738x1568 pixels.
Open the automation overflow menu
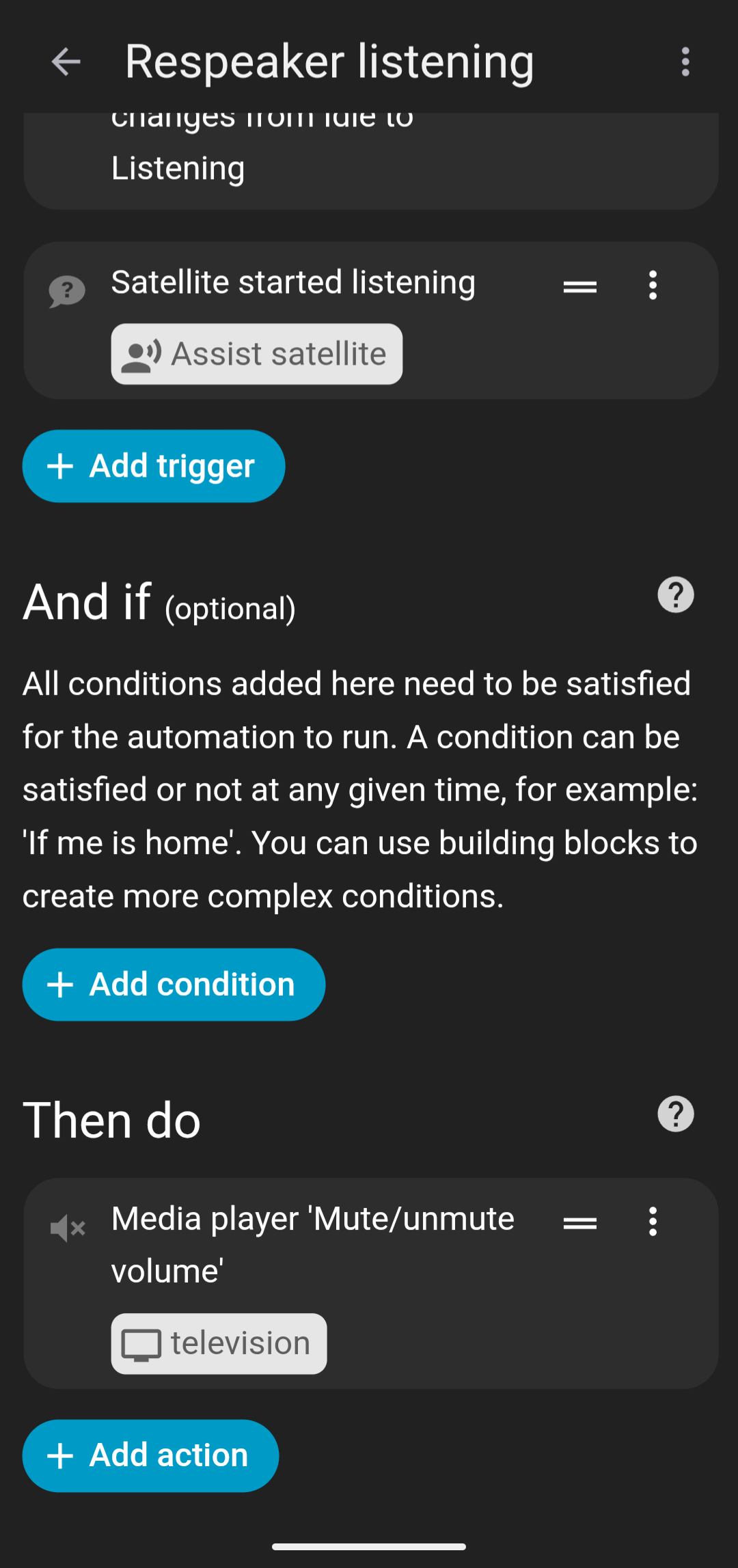coord(685,62)
